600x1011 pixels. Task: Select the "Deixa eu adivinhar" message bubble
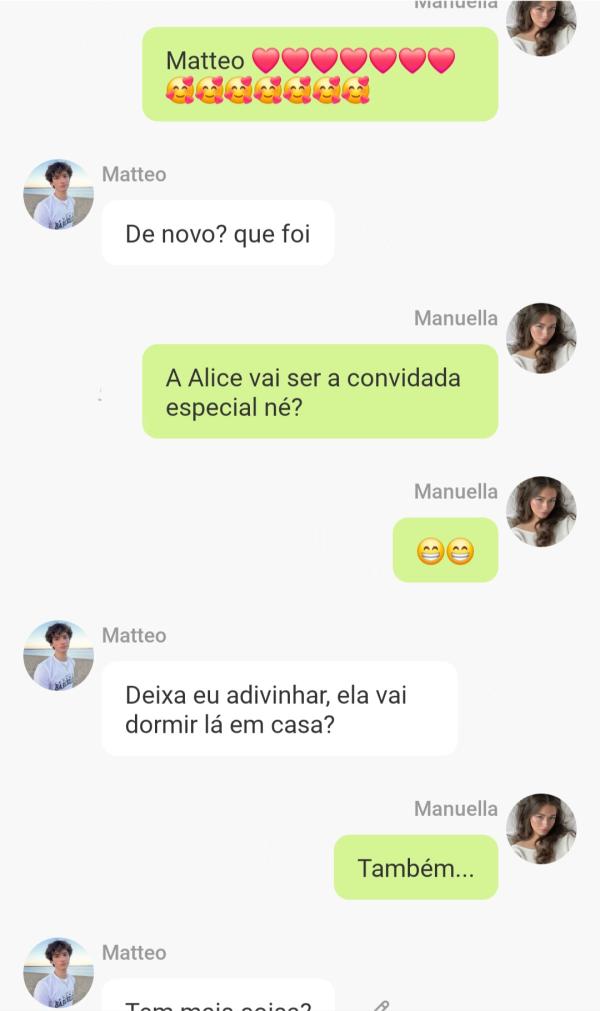point(279,709)
